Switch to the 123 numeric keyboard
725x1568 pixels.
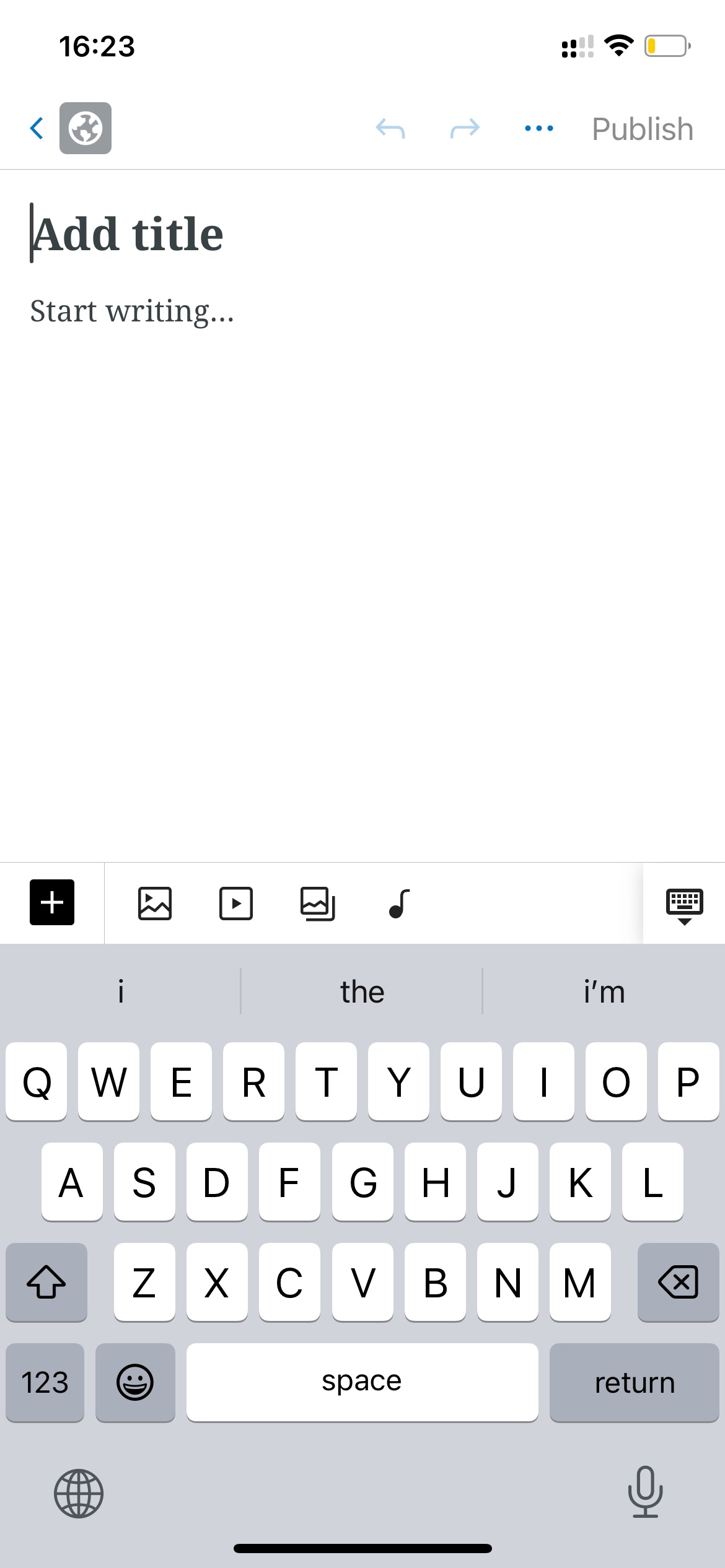click(x=45, y=1382)
